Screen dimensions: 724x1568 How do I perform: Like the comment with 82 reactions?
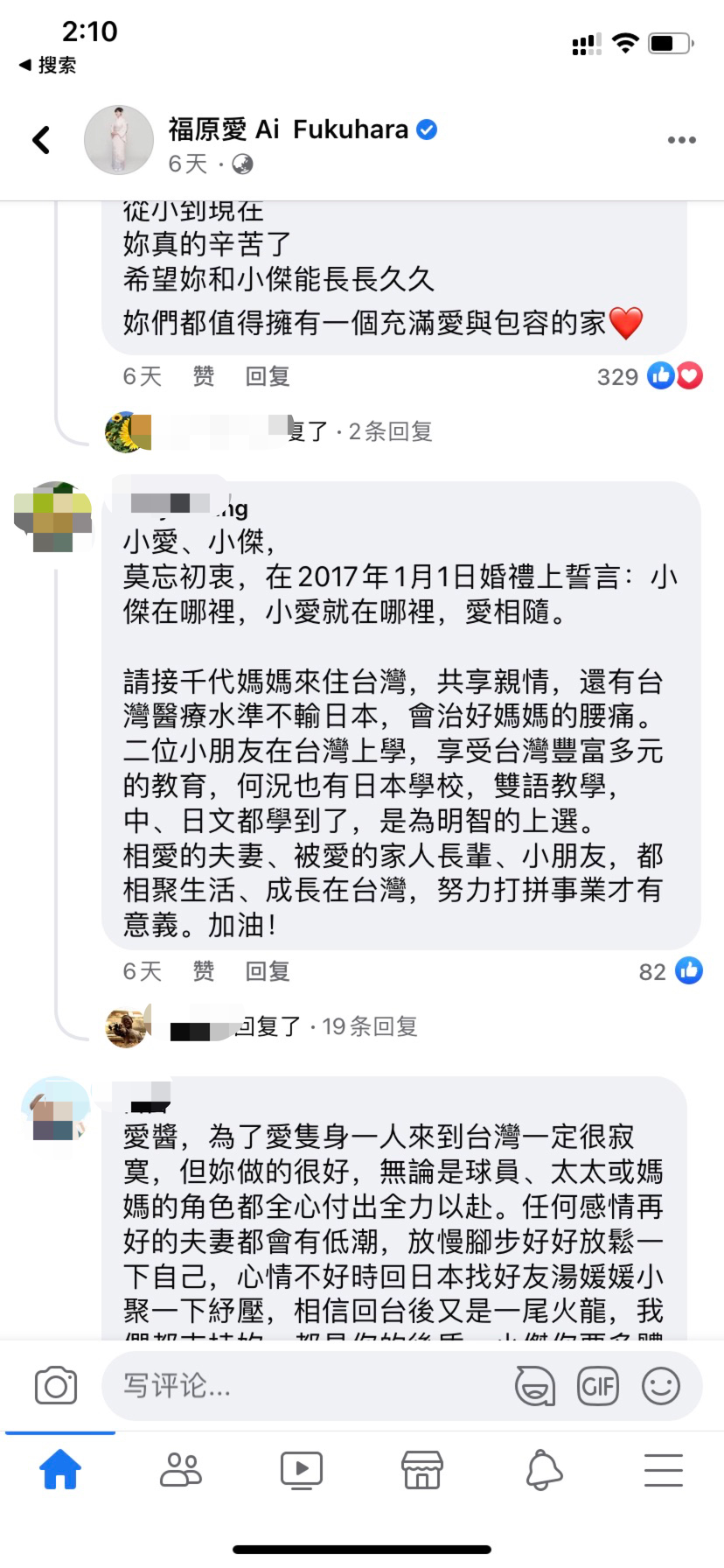203,971
